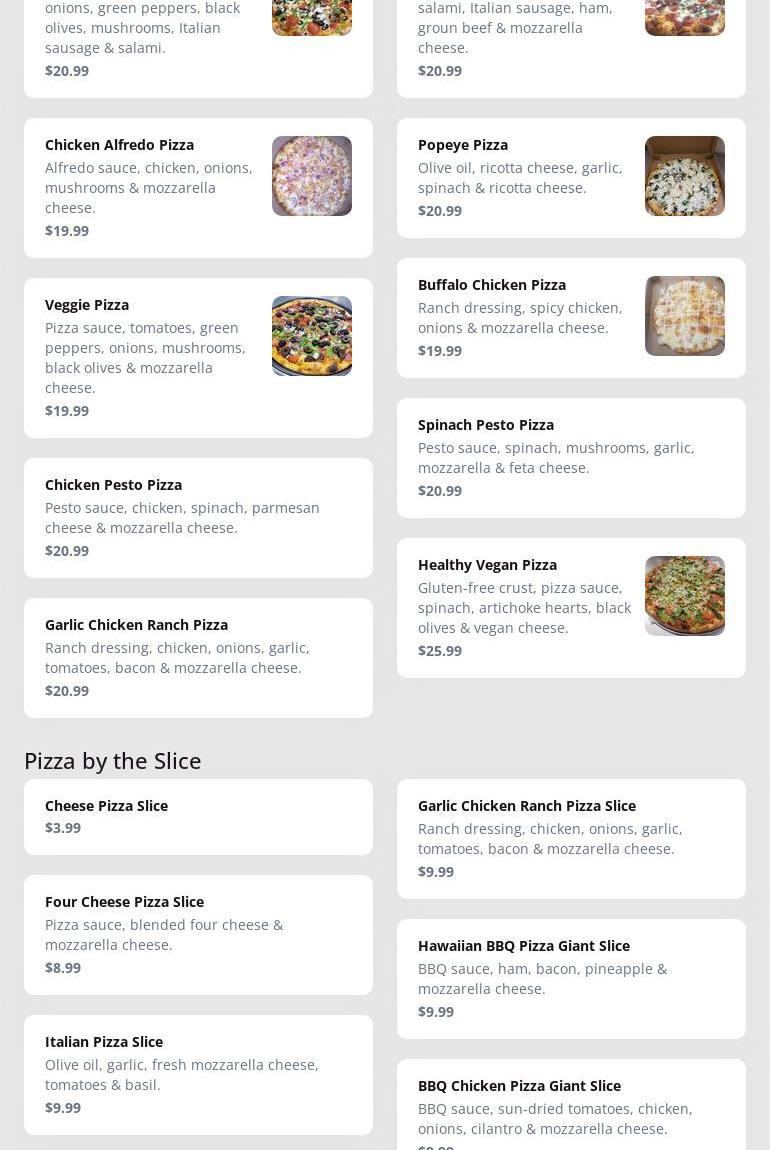Viewport: 770px width, 1150px height.
Task: Open Garlic Chicken Ranch Pizza for $20.99
Action: point(198,658)
